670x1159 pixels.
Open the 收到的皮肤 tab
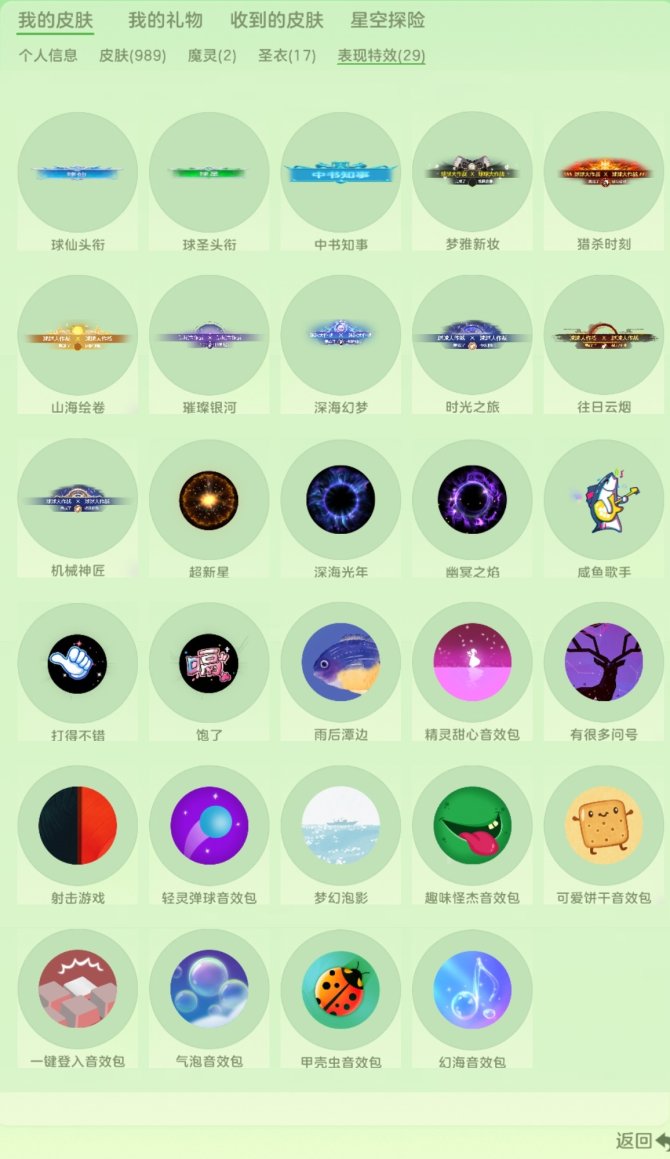coord(276,20)
